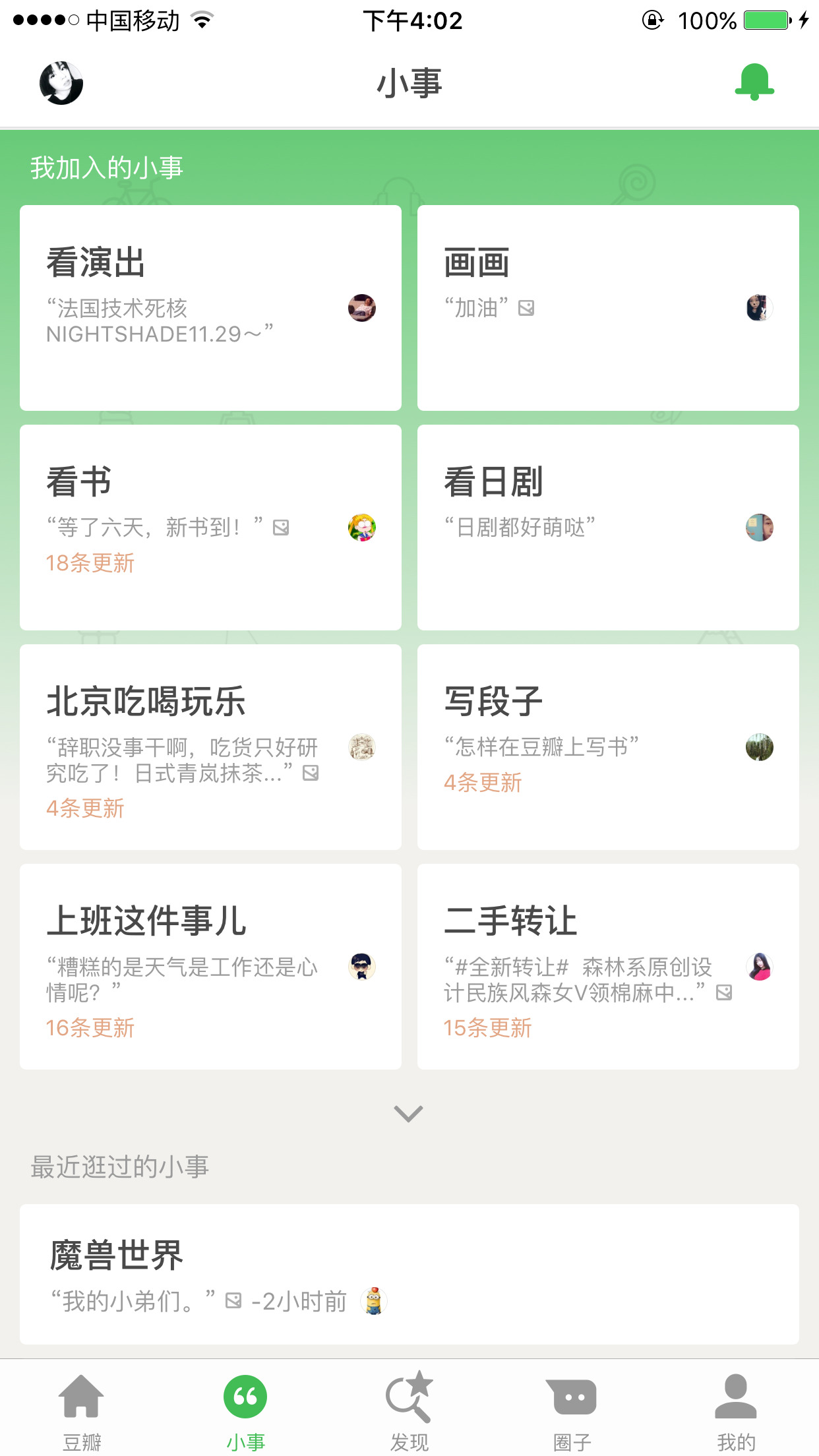Open the 看日剧 card

click(607, 528)
